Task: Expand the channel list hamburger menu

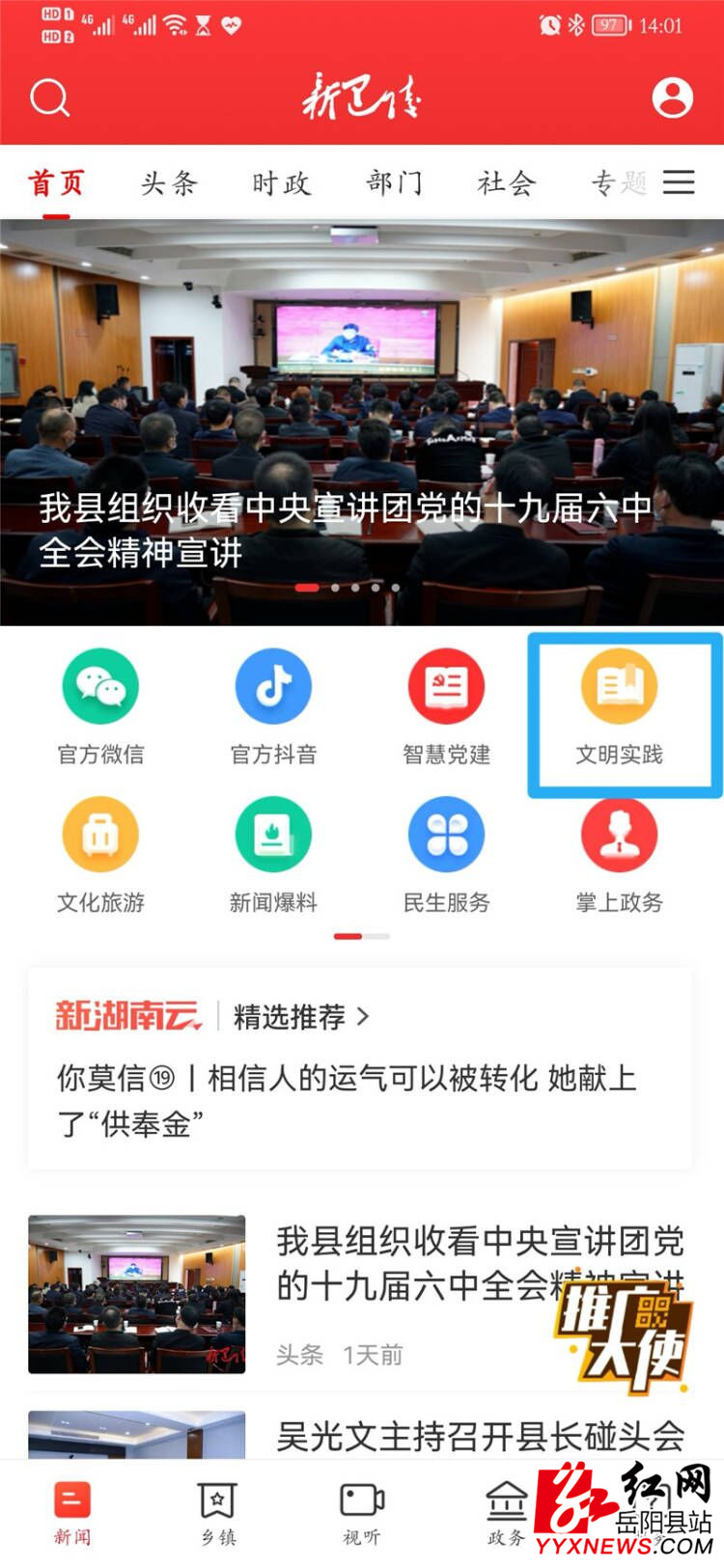Action: pos(679,182)
